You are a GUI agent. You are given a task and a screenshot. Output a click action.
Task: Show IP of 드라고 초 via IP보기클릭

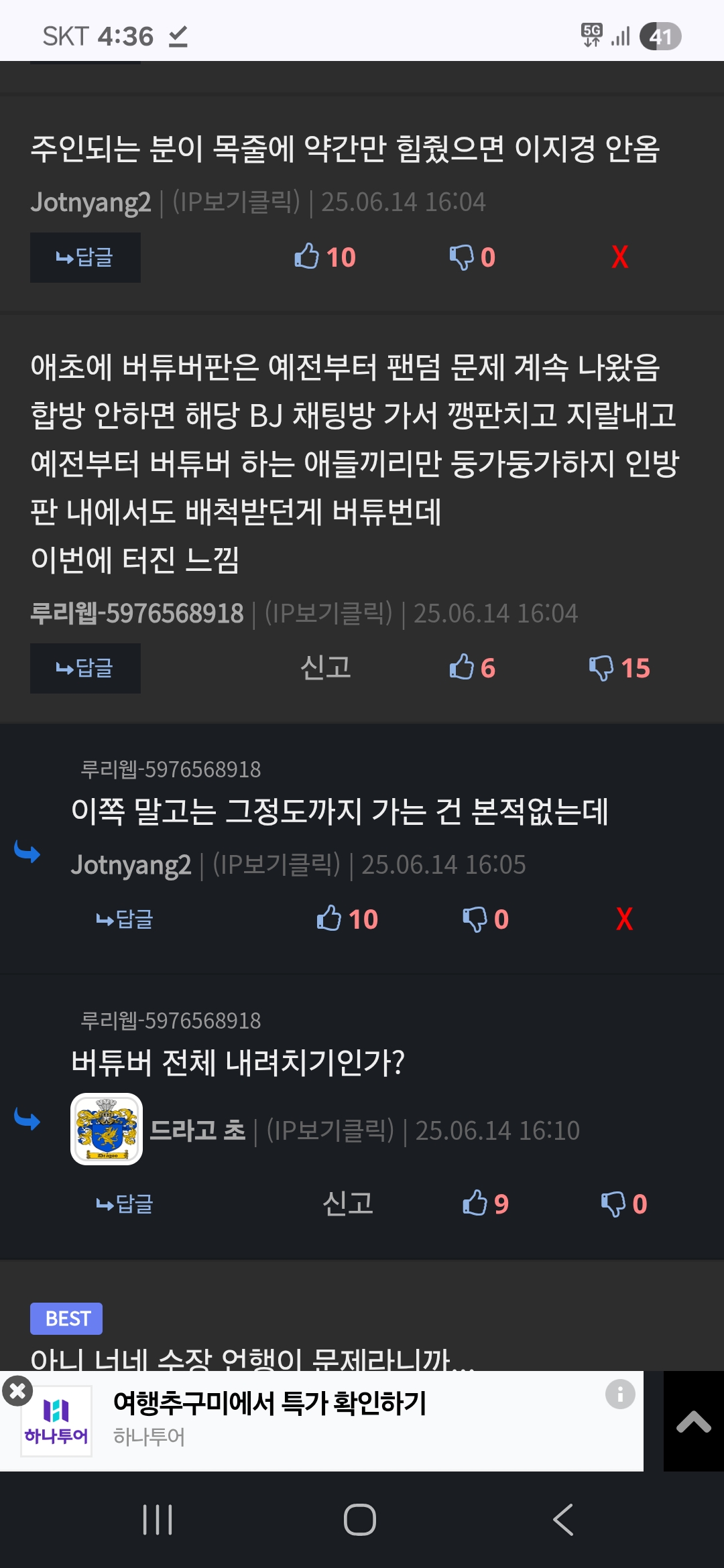coord(330,1130)
